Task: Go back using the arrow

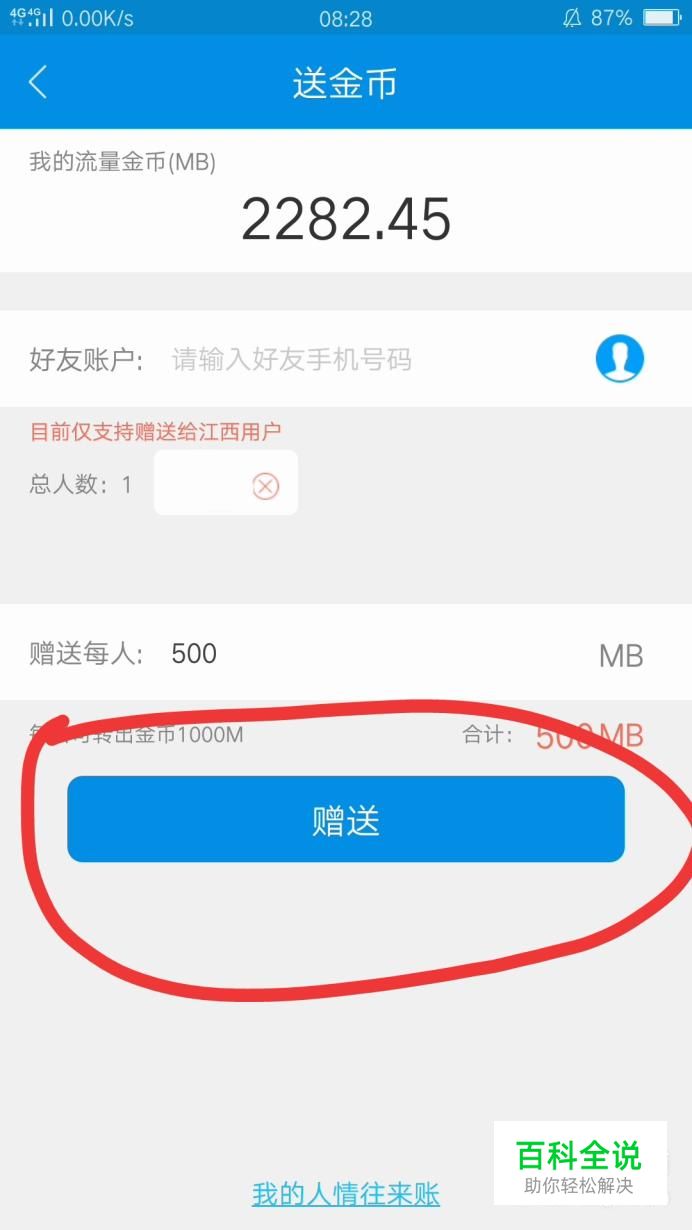Action: (x=38, y=82)
